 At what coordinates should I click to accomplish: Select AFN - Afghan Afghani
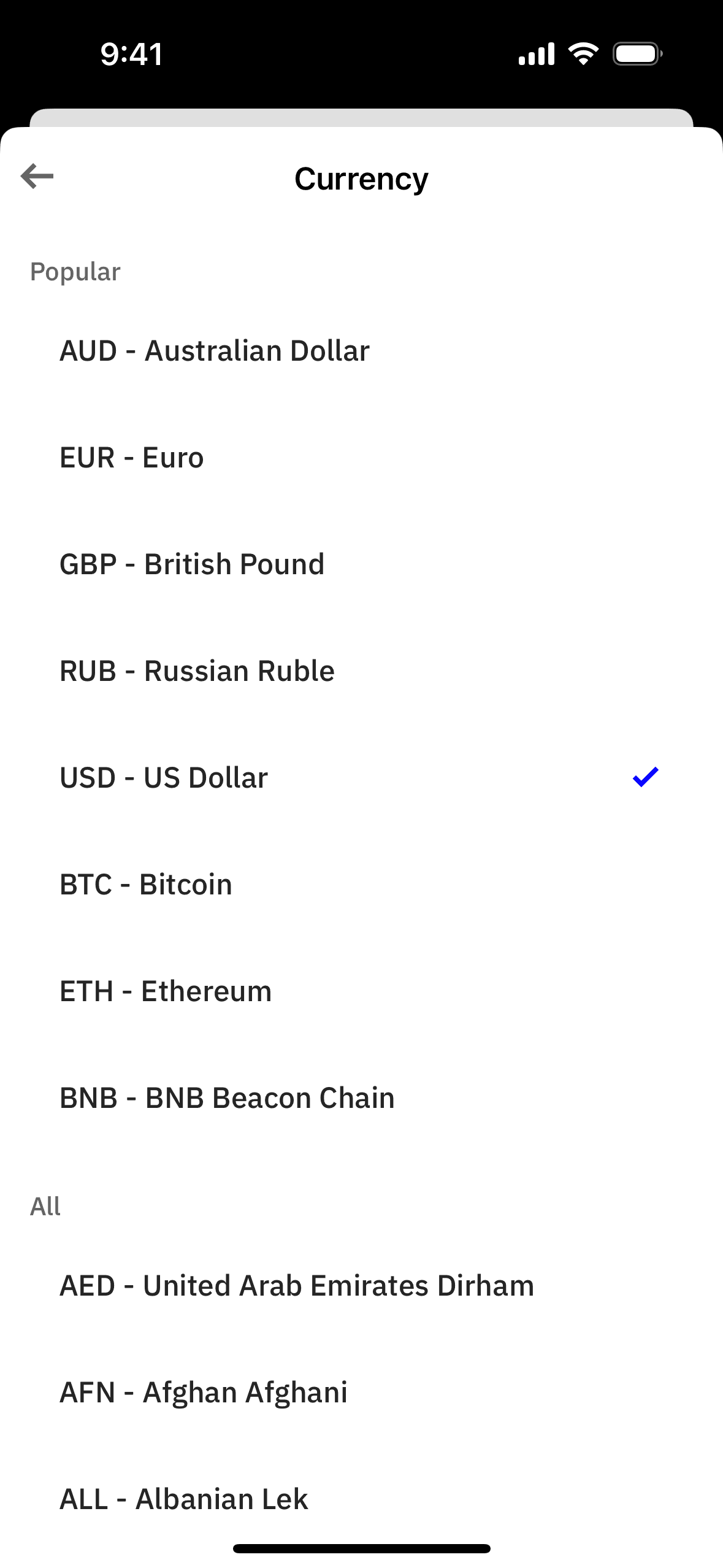click(204, 1393)
